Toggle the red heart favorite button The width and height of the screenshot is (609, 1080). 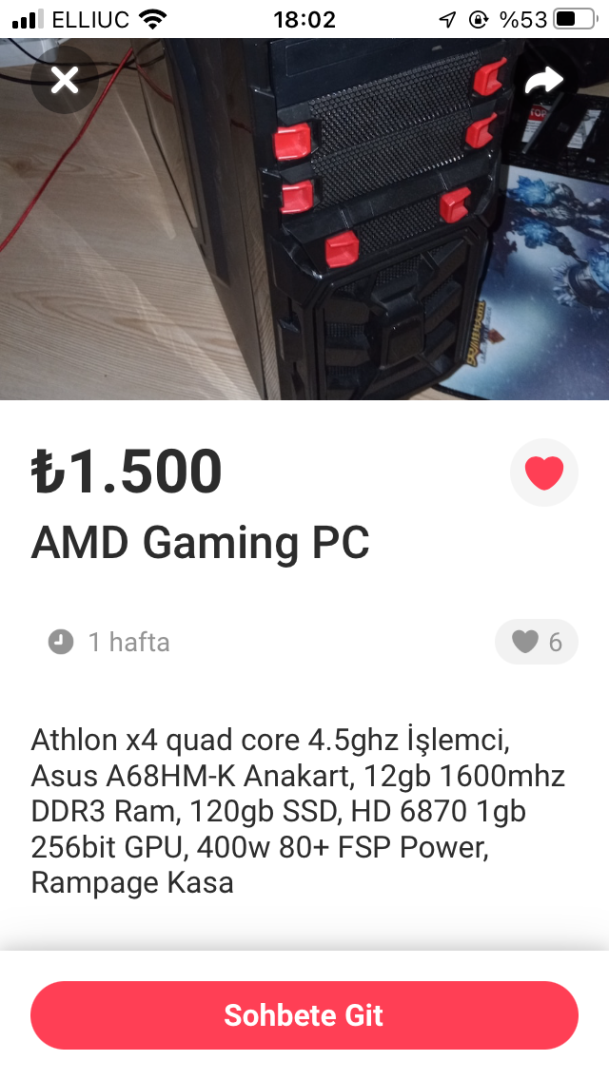544,472
